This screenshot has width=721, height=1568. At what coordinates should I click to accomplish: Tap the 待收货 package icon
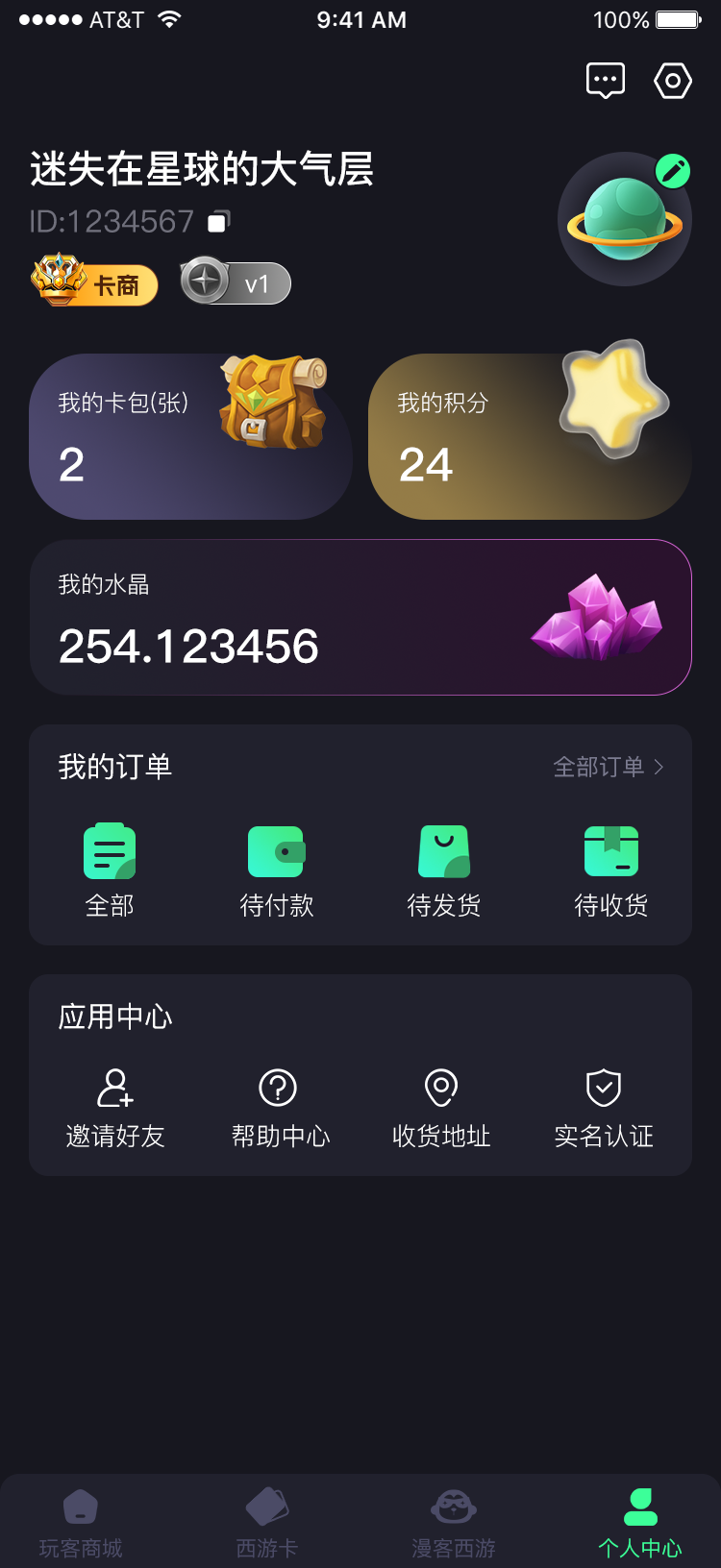pyautogui.click(x=611, y=850)
